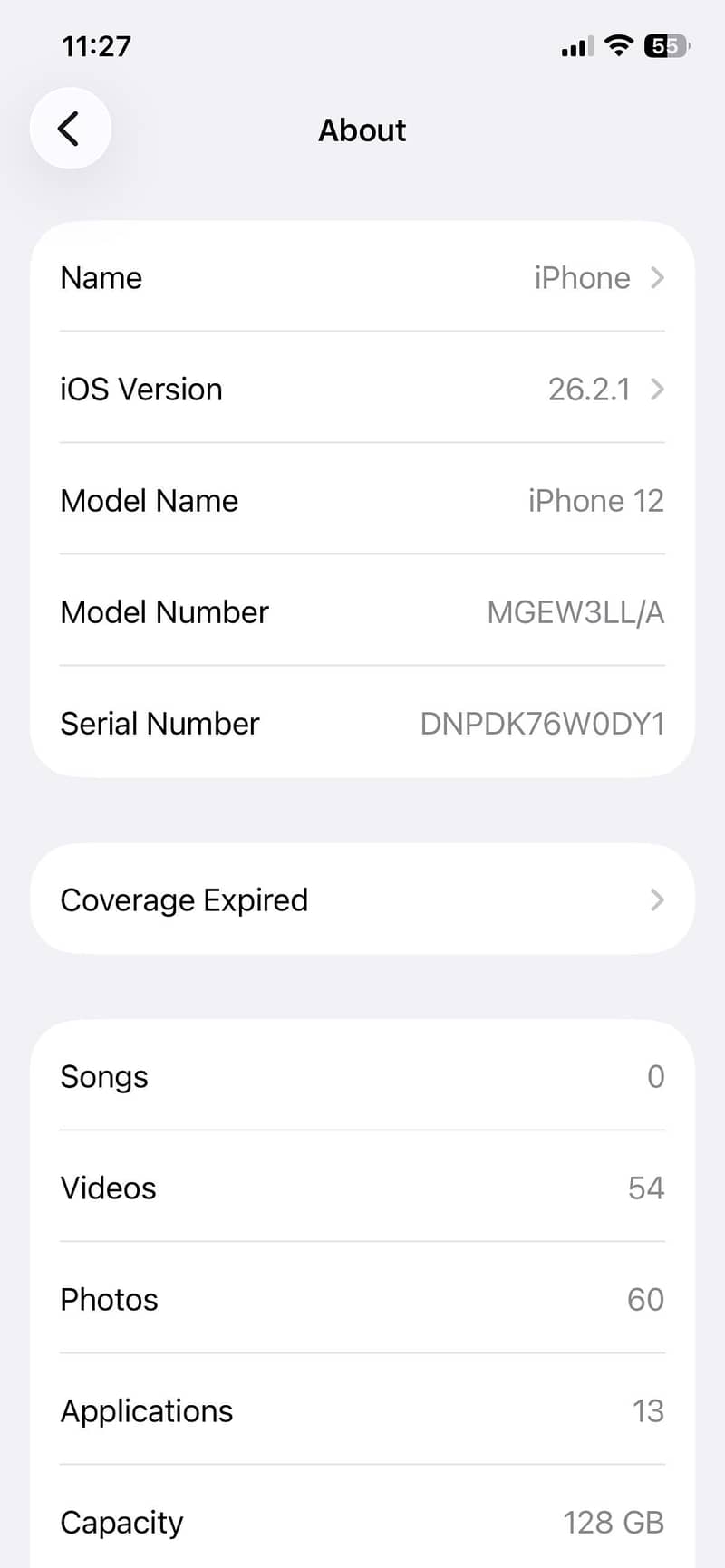Tap the Wi-Fi status icon
This screenshot has height=1568, width=725.
[x=617, y=46]
